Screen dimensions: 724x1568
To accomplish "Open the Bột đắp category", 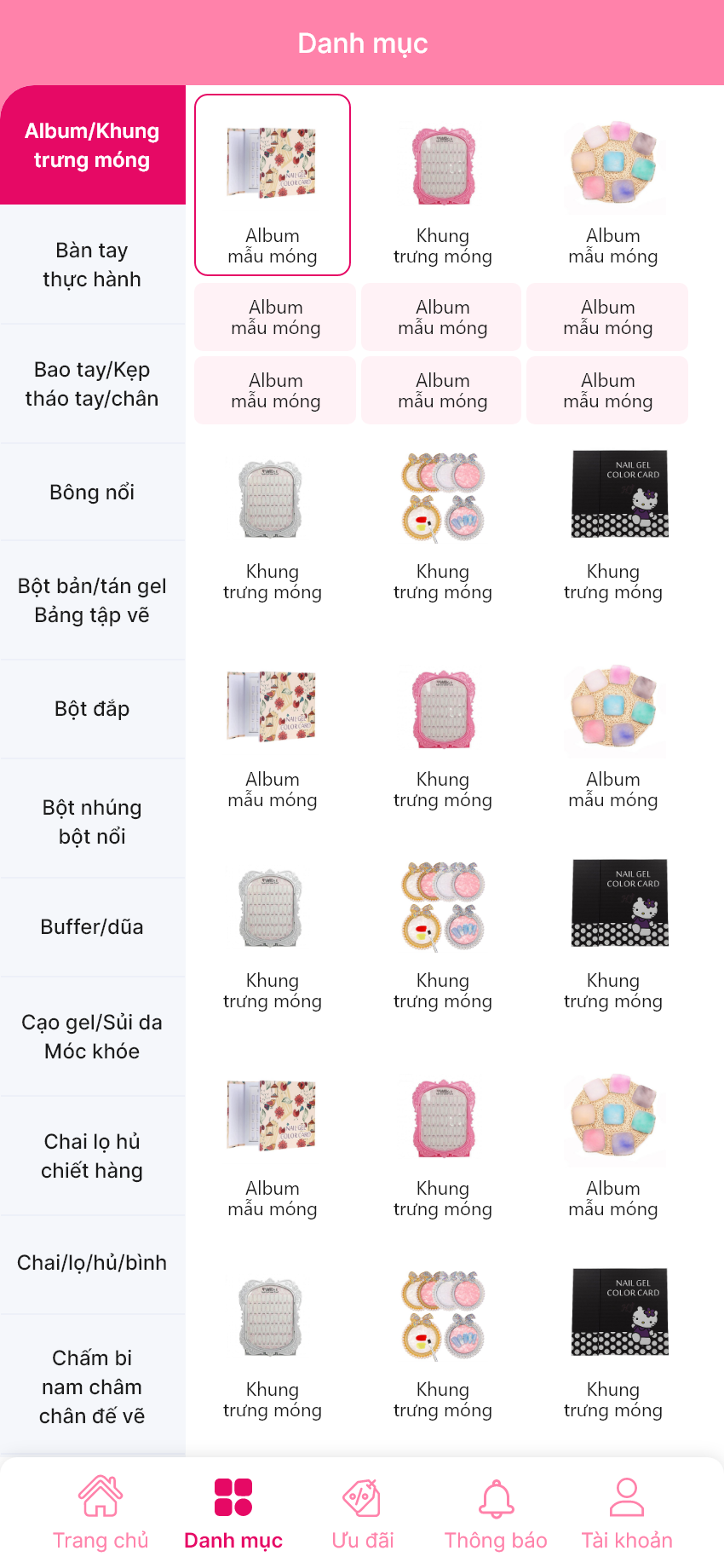I will coord(92,709).
